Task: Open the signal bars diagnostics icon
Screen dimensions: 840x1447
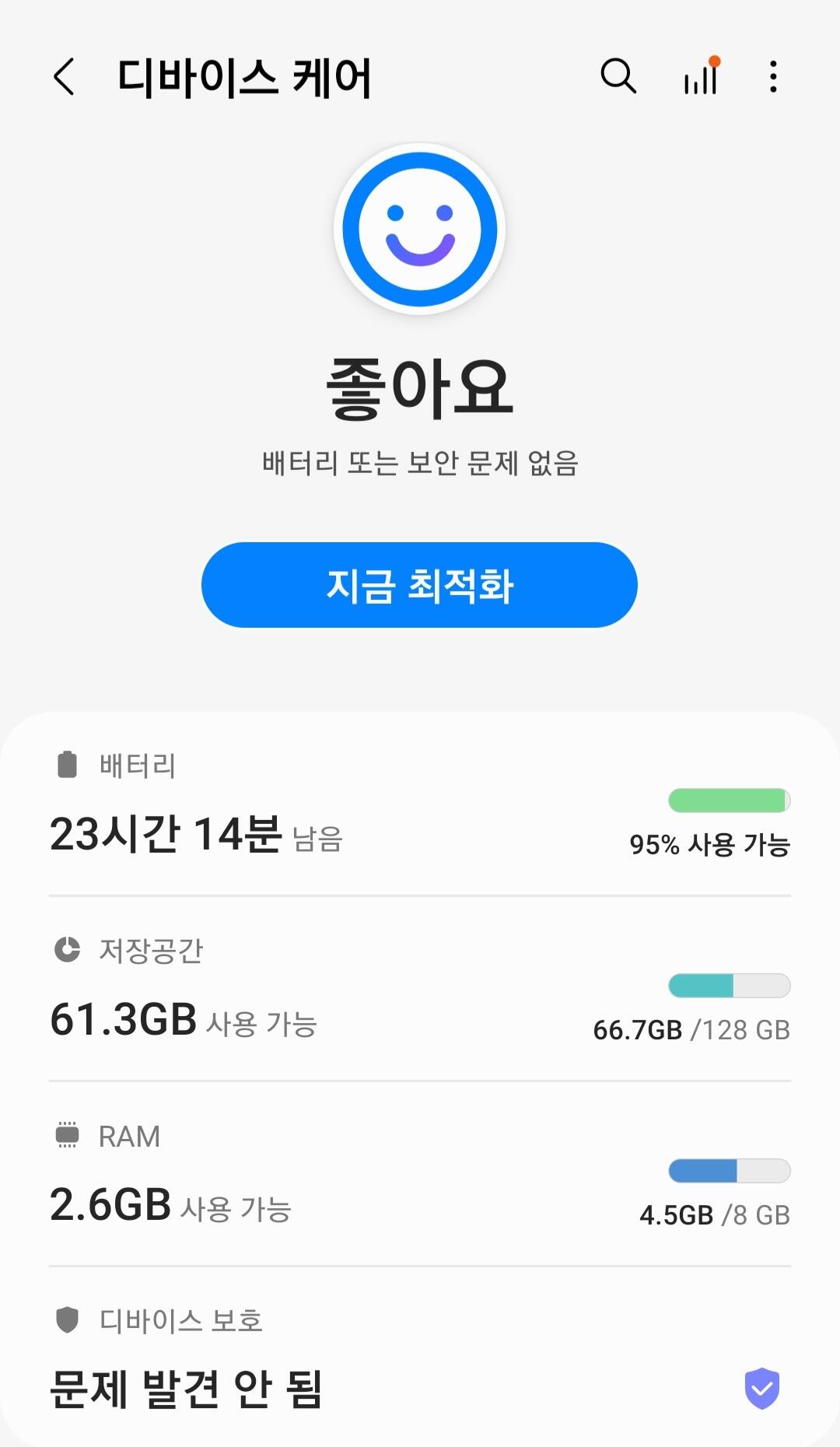Action: (701, 76)
